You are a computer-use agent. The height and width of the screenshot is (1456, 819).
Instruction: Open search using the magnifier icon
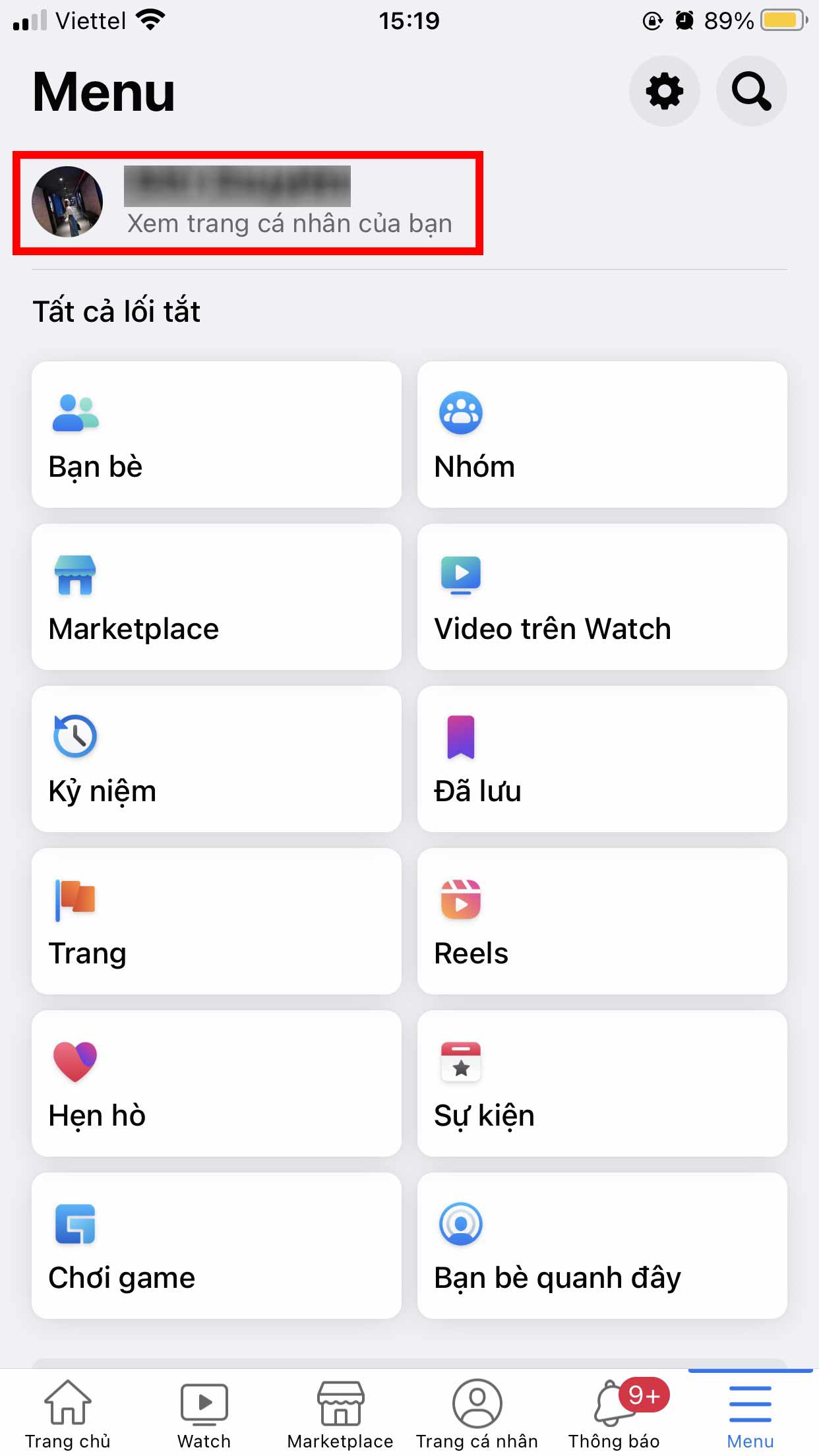[x=751, y=91]
